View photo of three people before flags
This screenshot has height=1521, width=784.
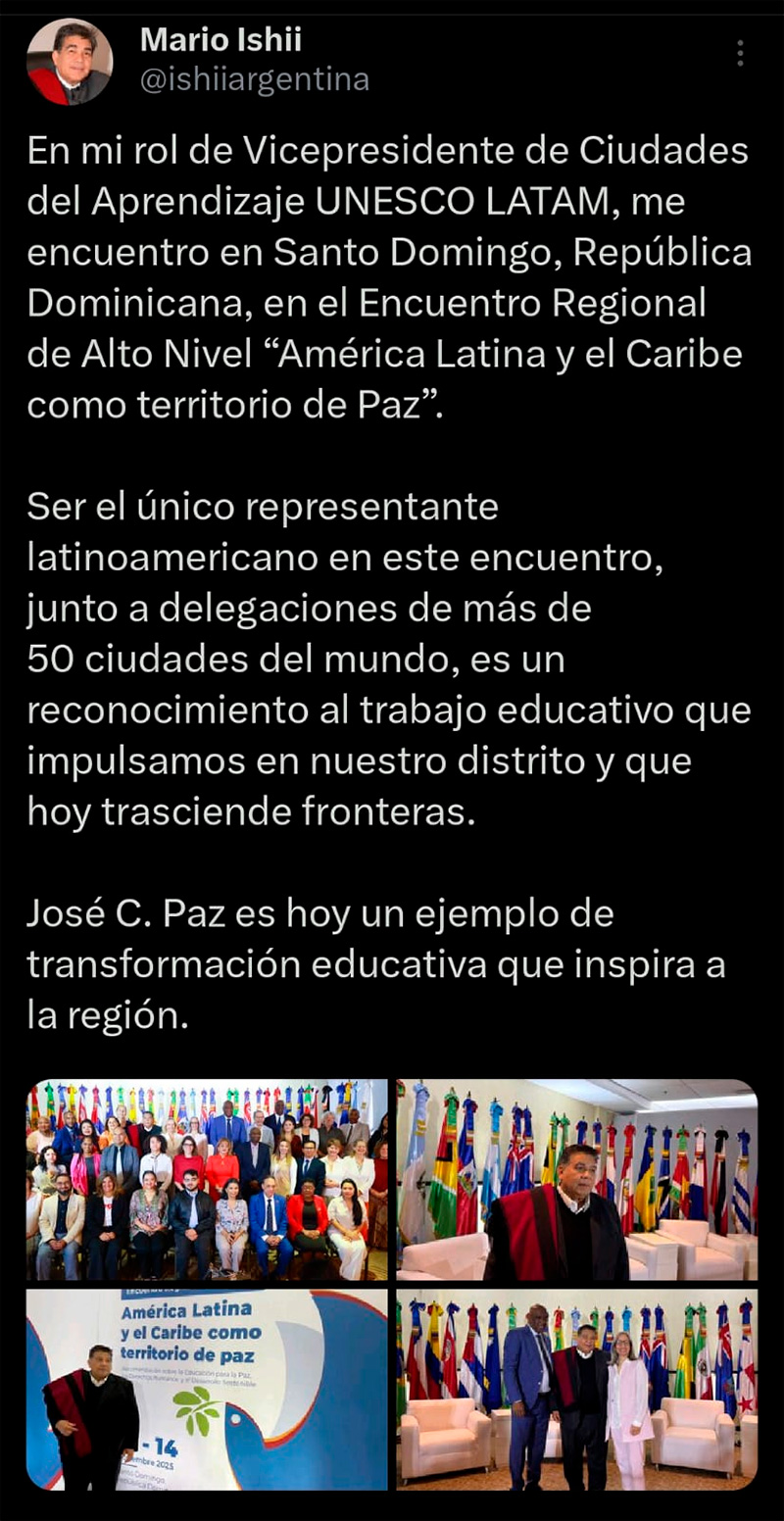point(576,1390)
